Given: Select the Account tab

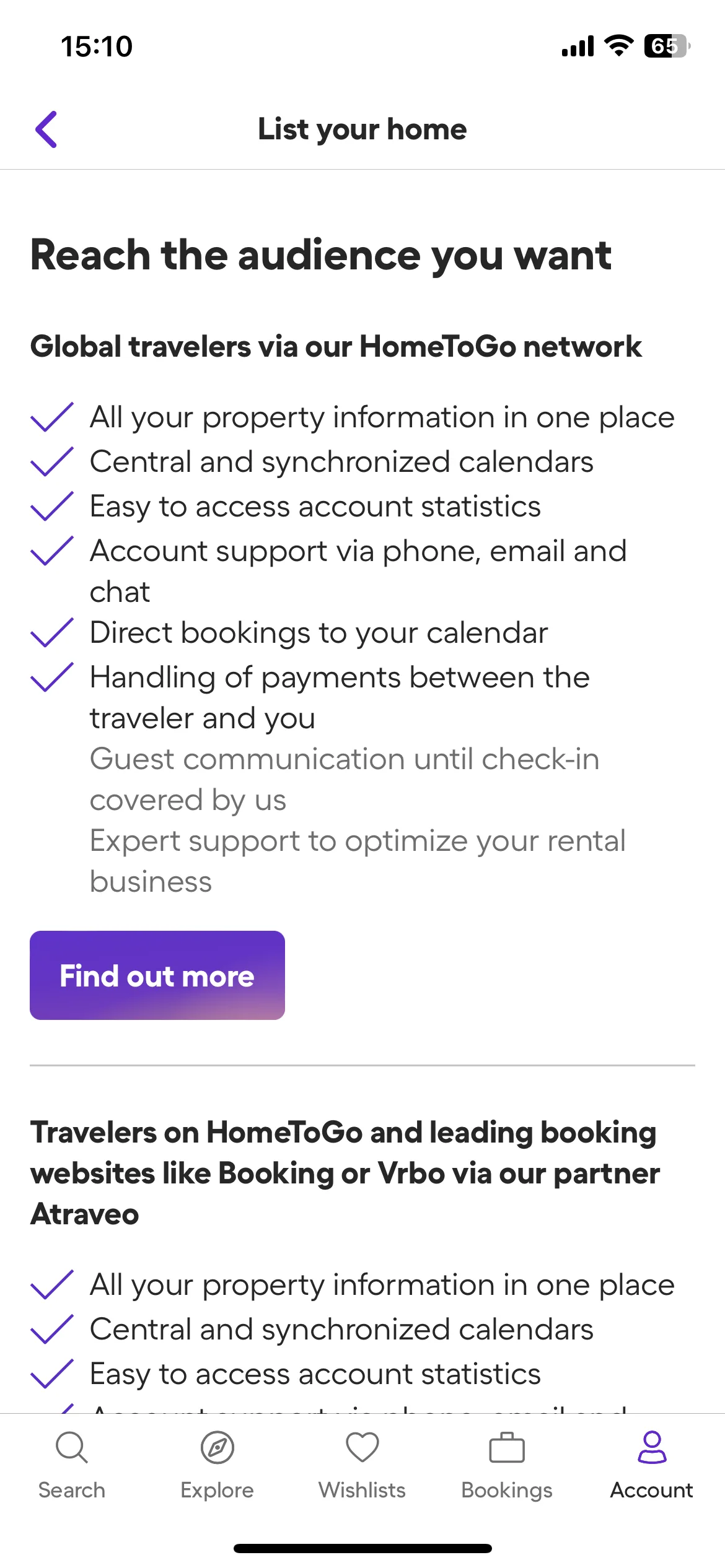Looking at the screenshot, I should pos(651,1465).
